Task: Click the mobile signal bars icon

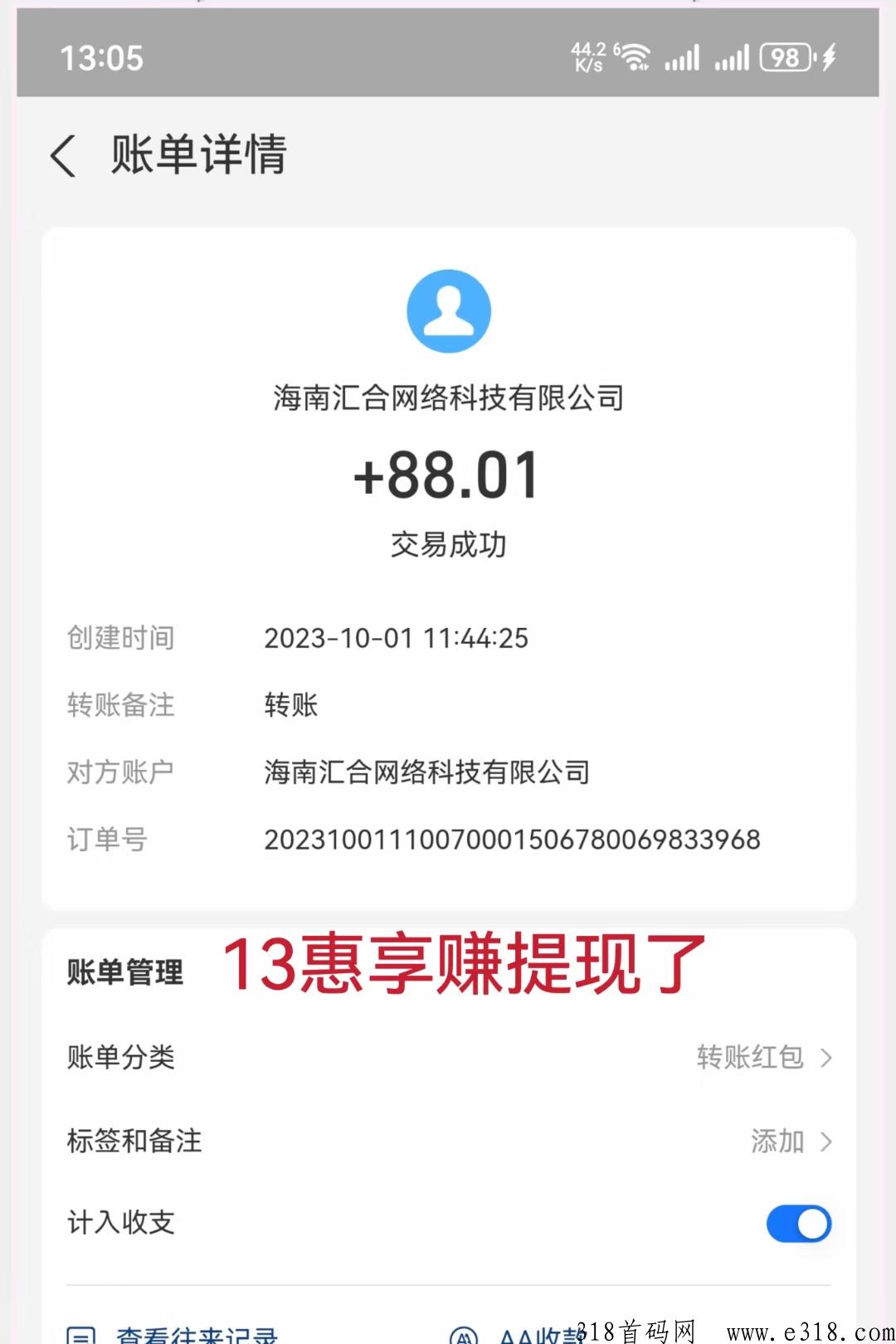Action: pos(682,58)
